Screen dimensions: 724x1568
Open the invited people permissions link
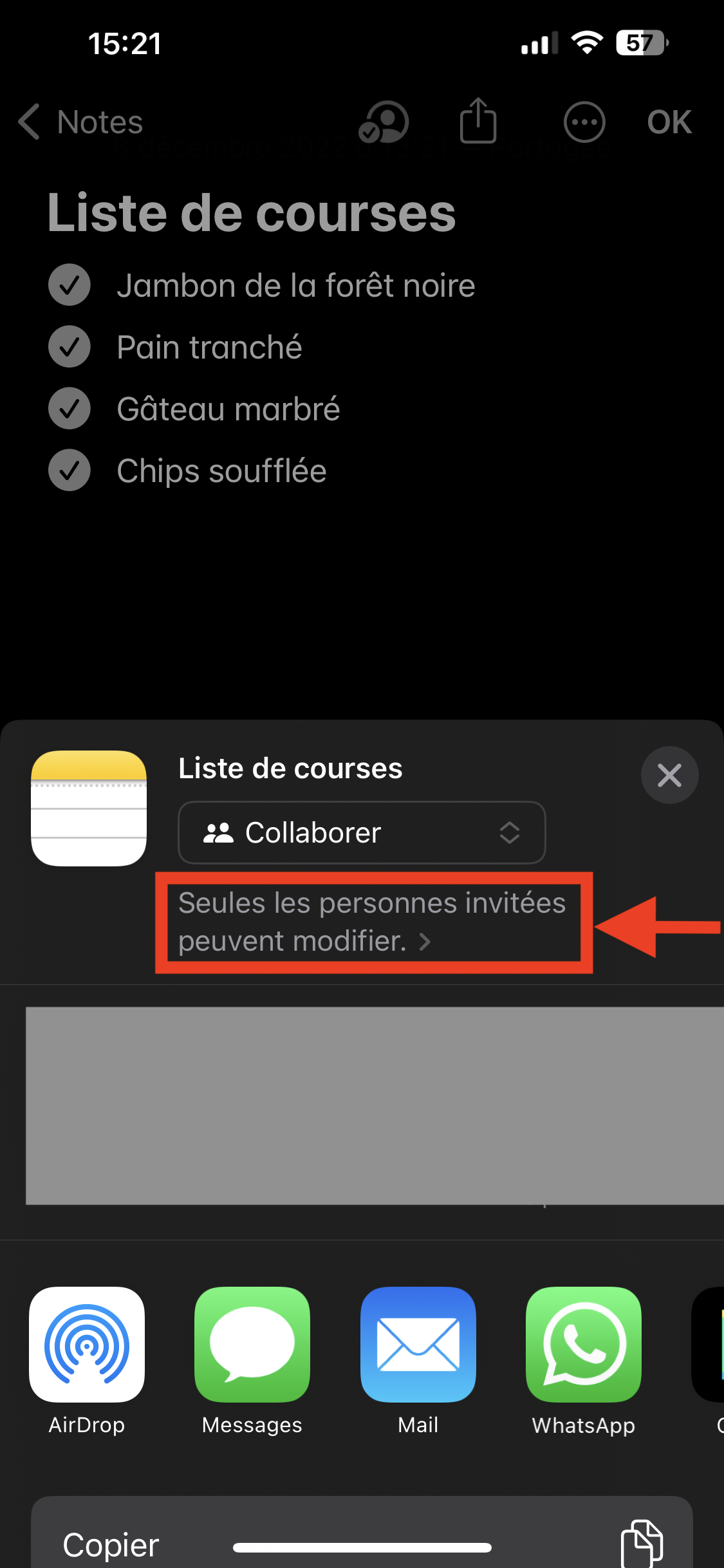[x=373, y=922]
